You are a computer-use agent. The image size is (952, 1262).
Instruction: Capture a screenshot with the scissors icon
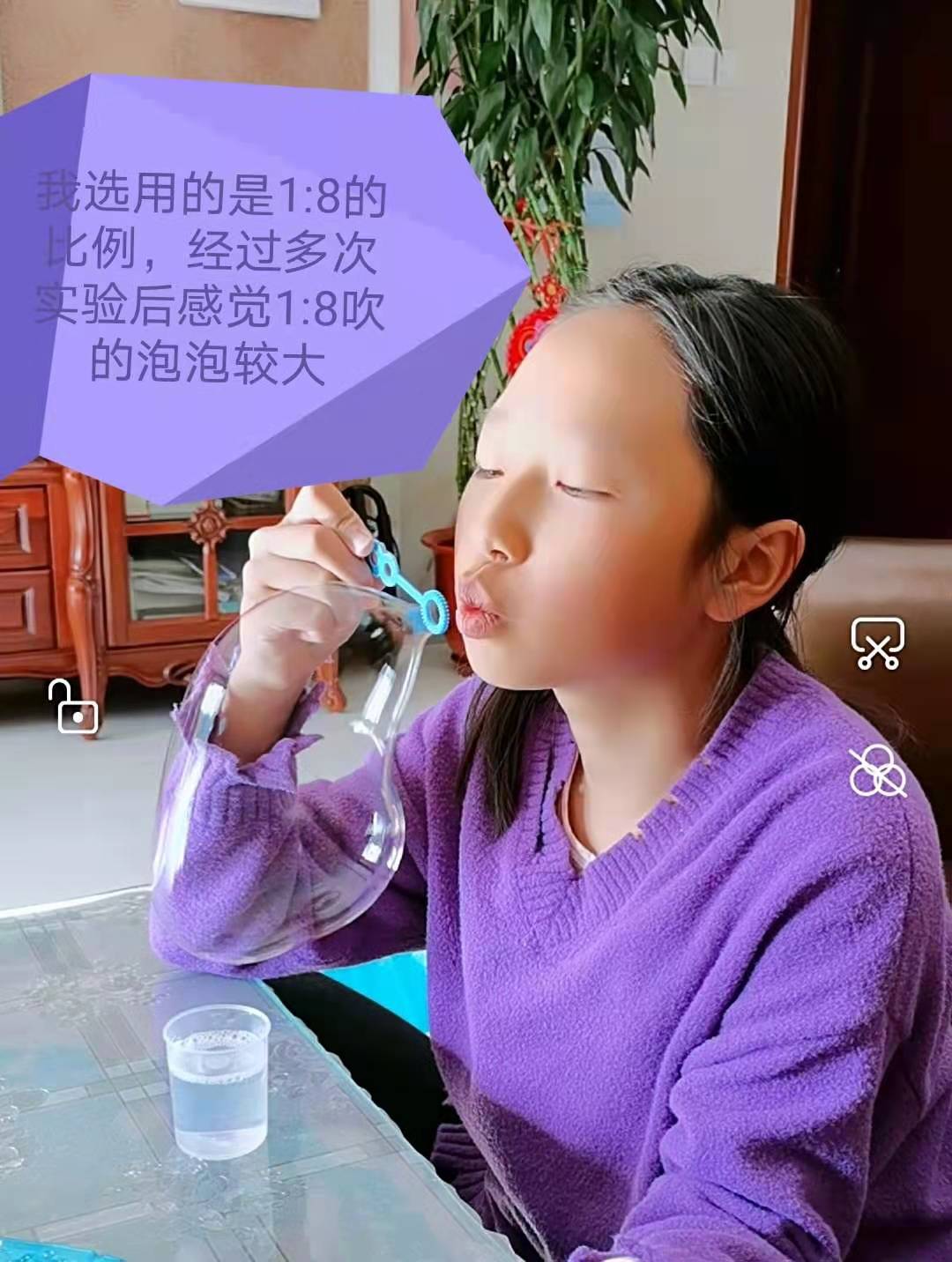pos(877,643)
